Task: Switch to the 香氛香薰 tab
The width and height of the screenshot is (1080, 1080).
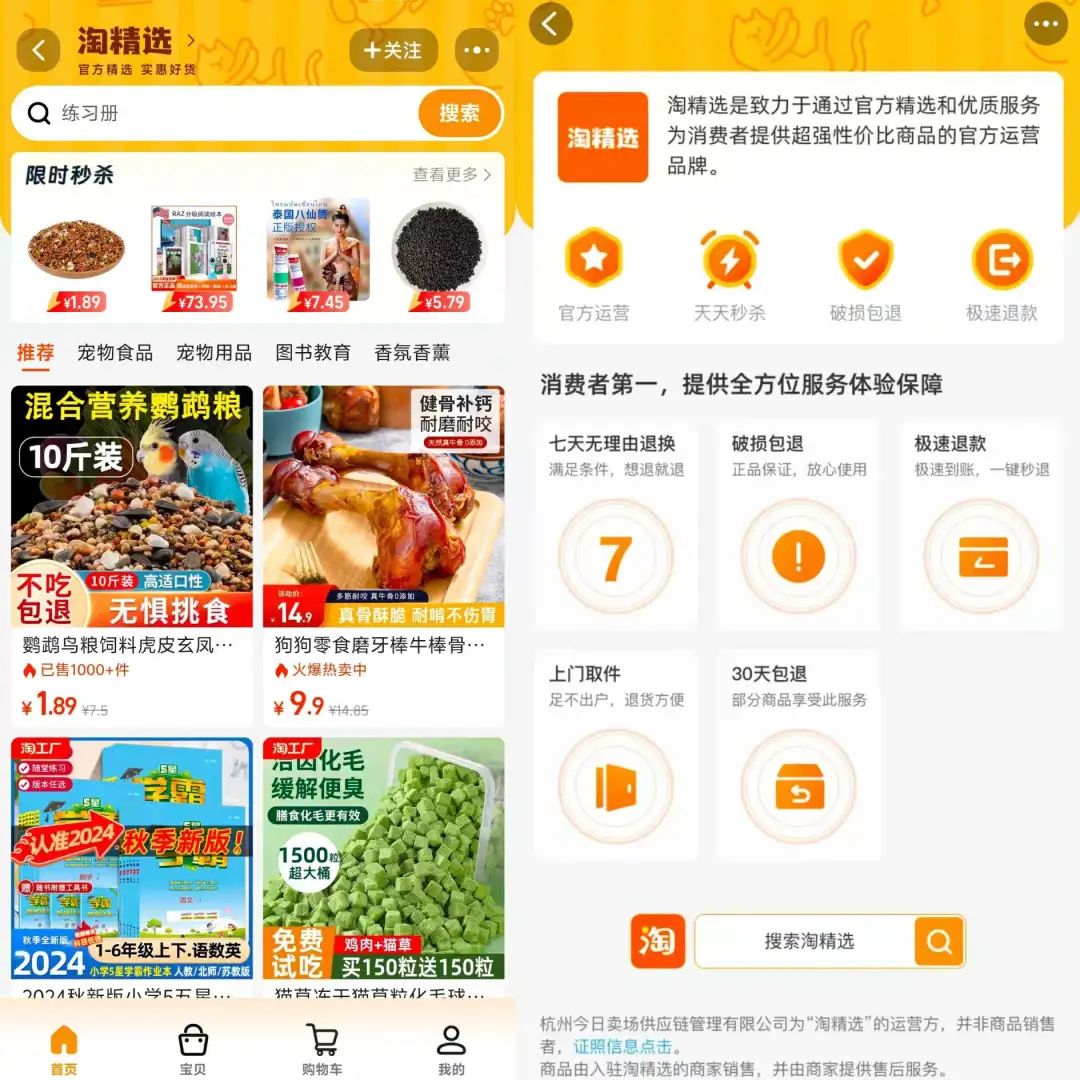Action: [x=412, y=352]
